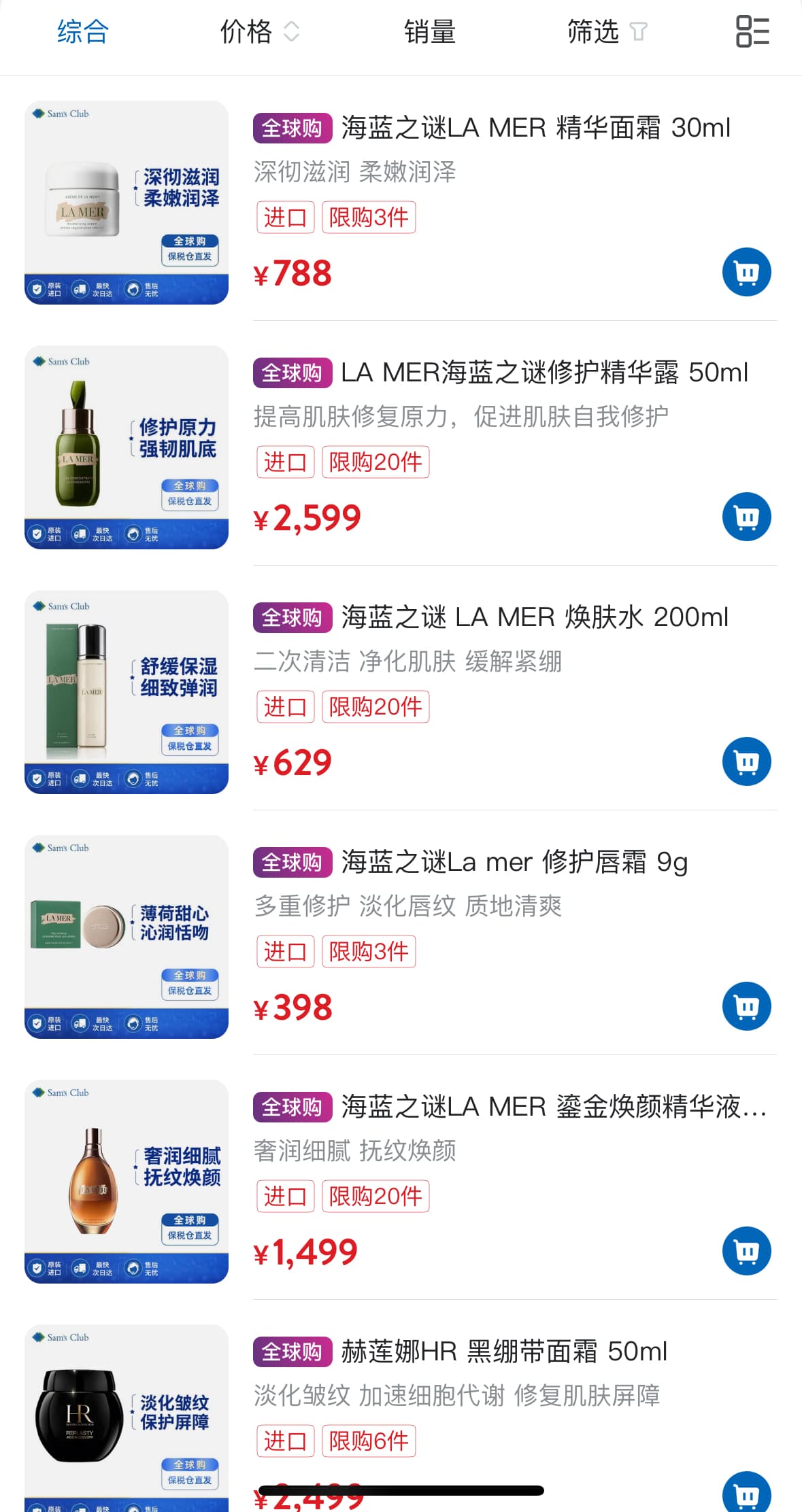Add LA MER 焕肤水 200ml to cart
This screenshot has width=802, height=1512.
(x=746, y=761)
